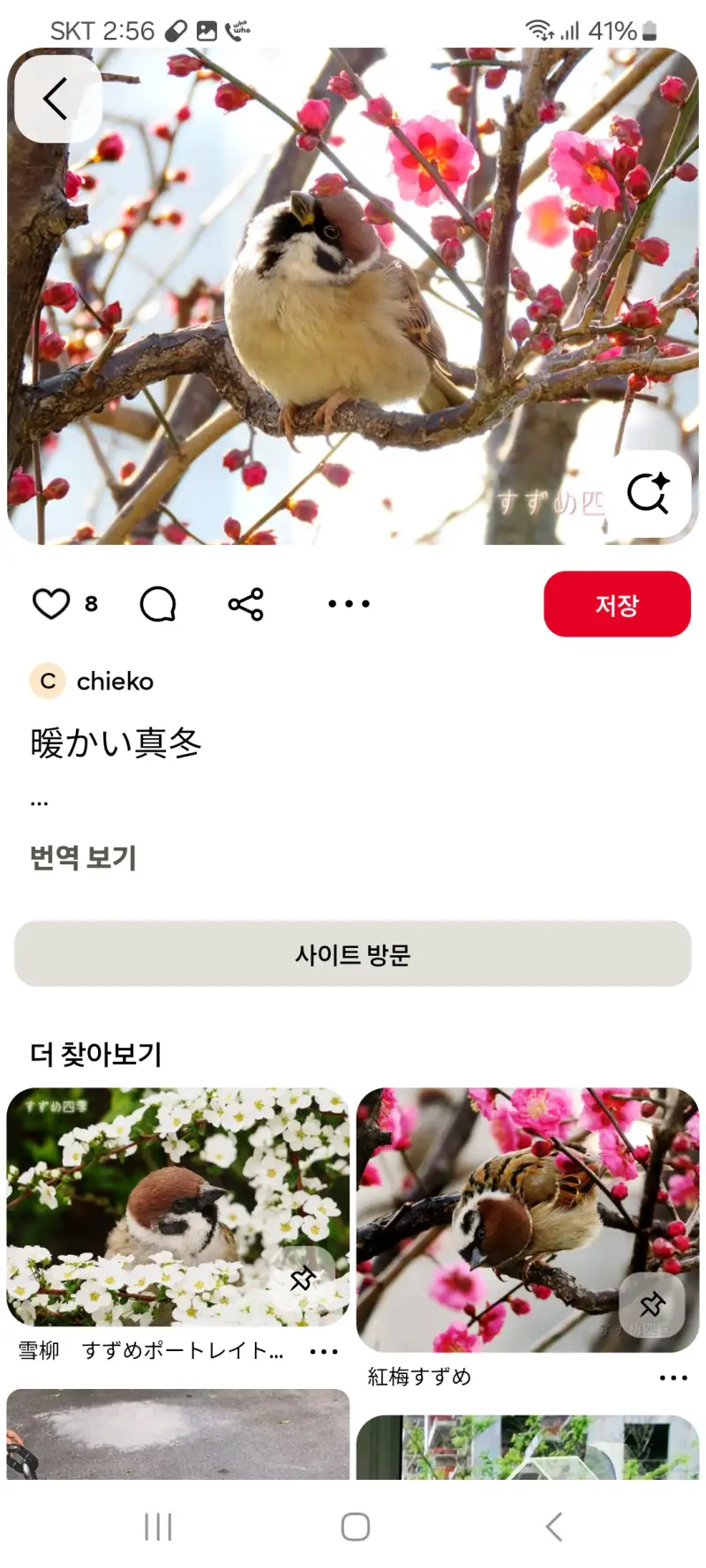Tap 번역 보기 to translate
Image resolution: width=706 pixels, height=1568 pixels.
coord(83,857)
